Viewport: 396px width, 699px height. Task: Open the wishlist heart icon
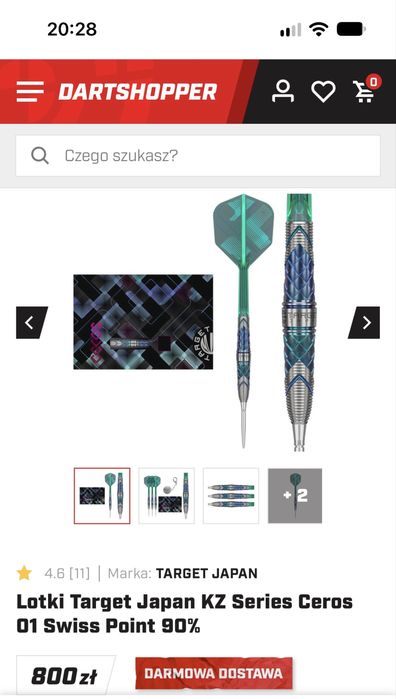[323, 92]
